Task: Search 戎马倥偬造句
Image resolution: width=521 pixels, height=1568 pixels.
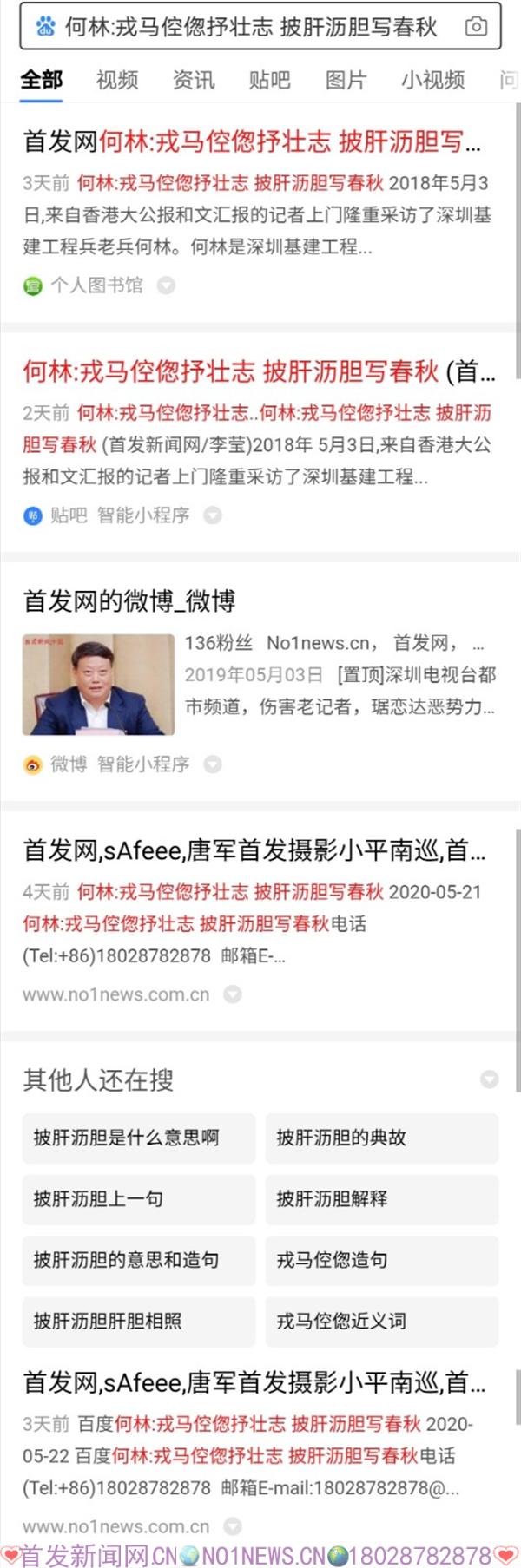Action: [381, 1260]
